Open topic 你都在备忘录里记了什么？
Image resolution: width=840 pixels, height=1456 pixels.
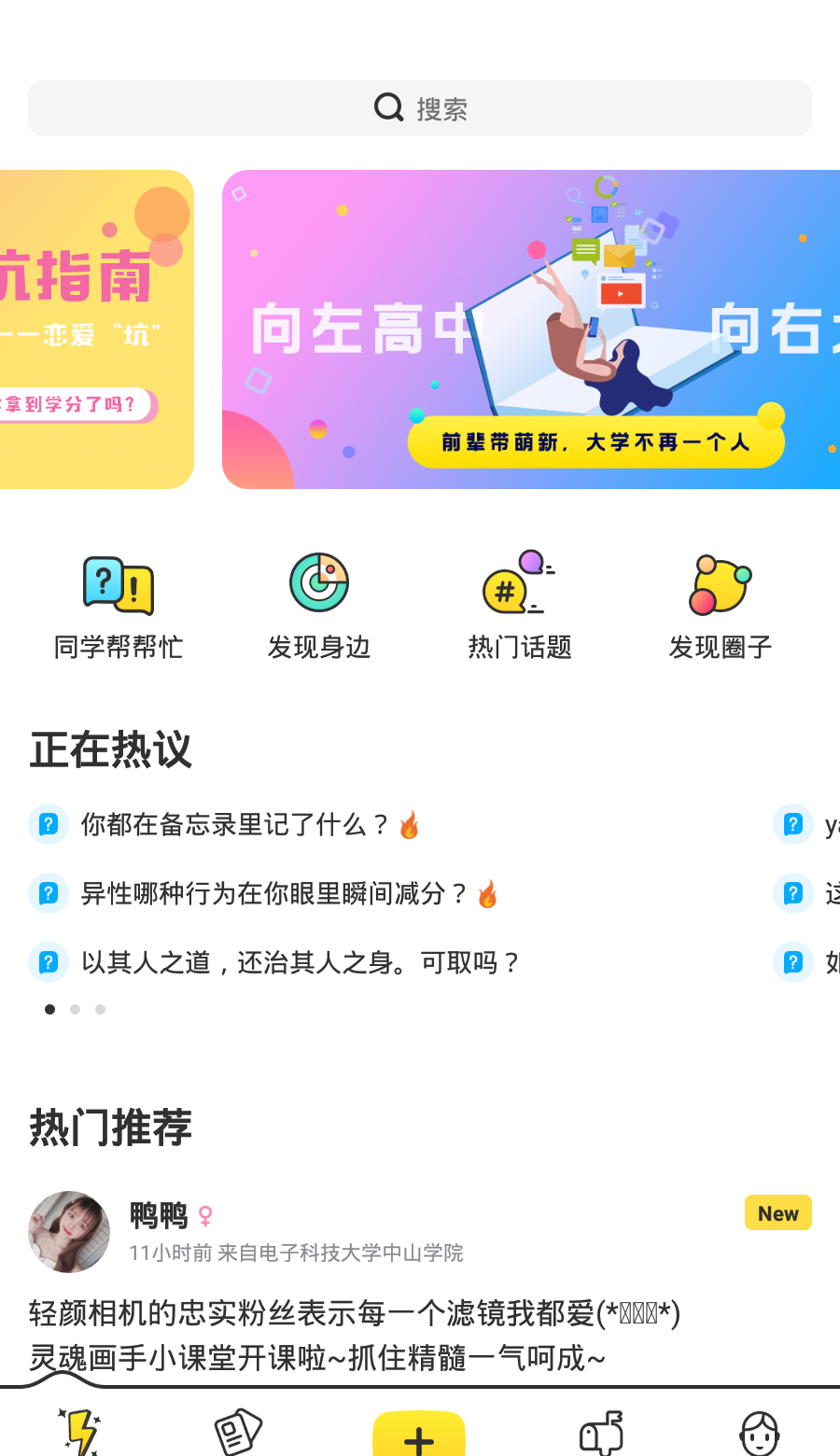(233, 825)
